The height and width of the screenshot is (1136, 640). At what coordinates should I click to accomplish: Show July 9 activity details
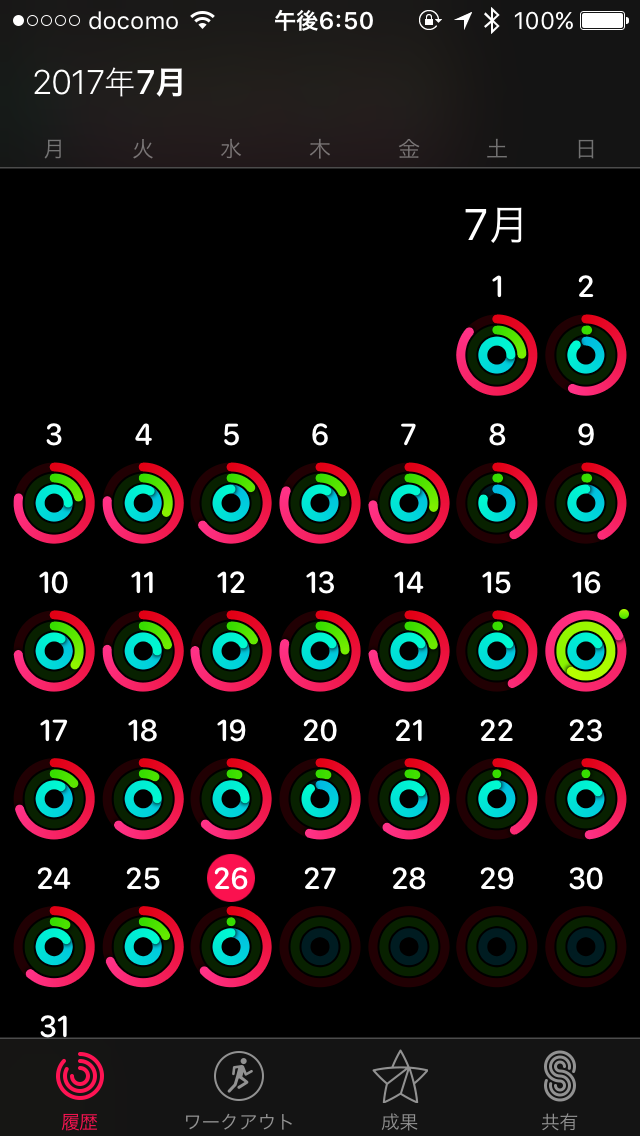pos(586,503)
